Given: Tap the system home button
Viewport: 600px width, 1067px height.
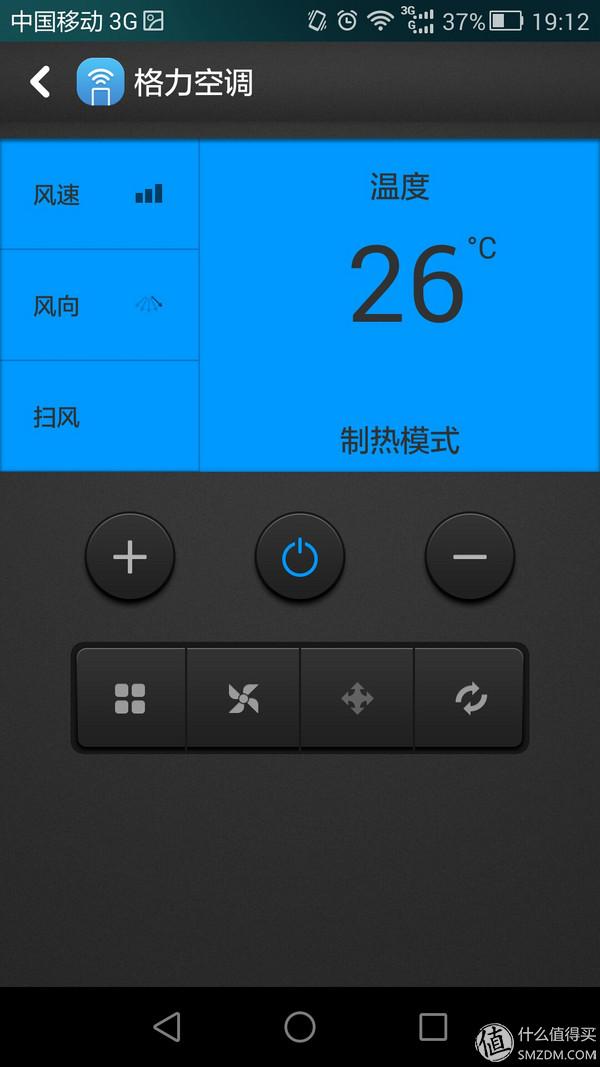Looking at the screenshot, I should pyautogui.click(x=300, y=1026).
